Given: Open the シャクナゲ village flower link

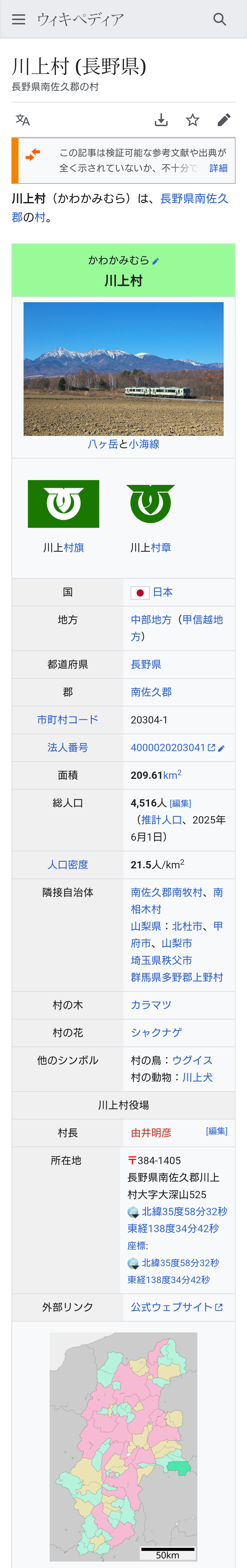Looking at the screenshot, I should tap(156, 1033).
